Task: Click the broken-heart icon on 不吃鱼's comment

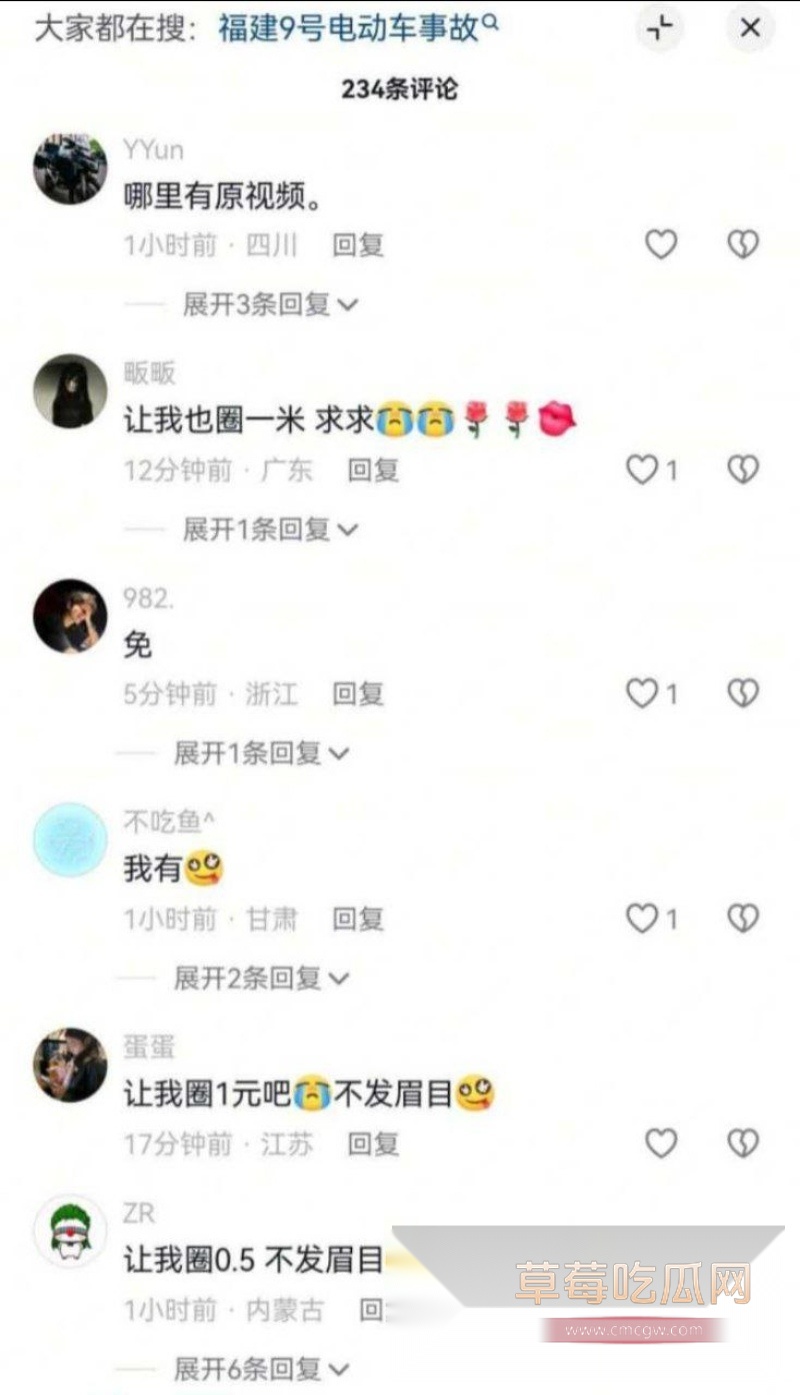Action: click(x=742, y=918)
